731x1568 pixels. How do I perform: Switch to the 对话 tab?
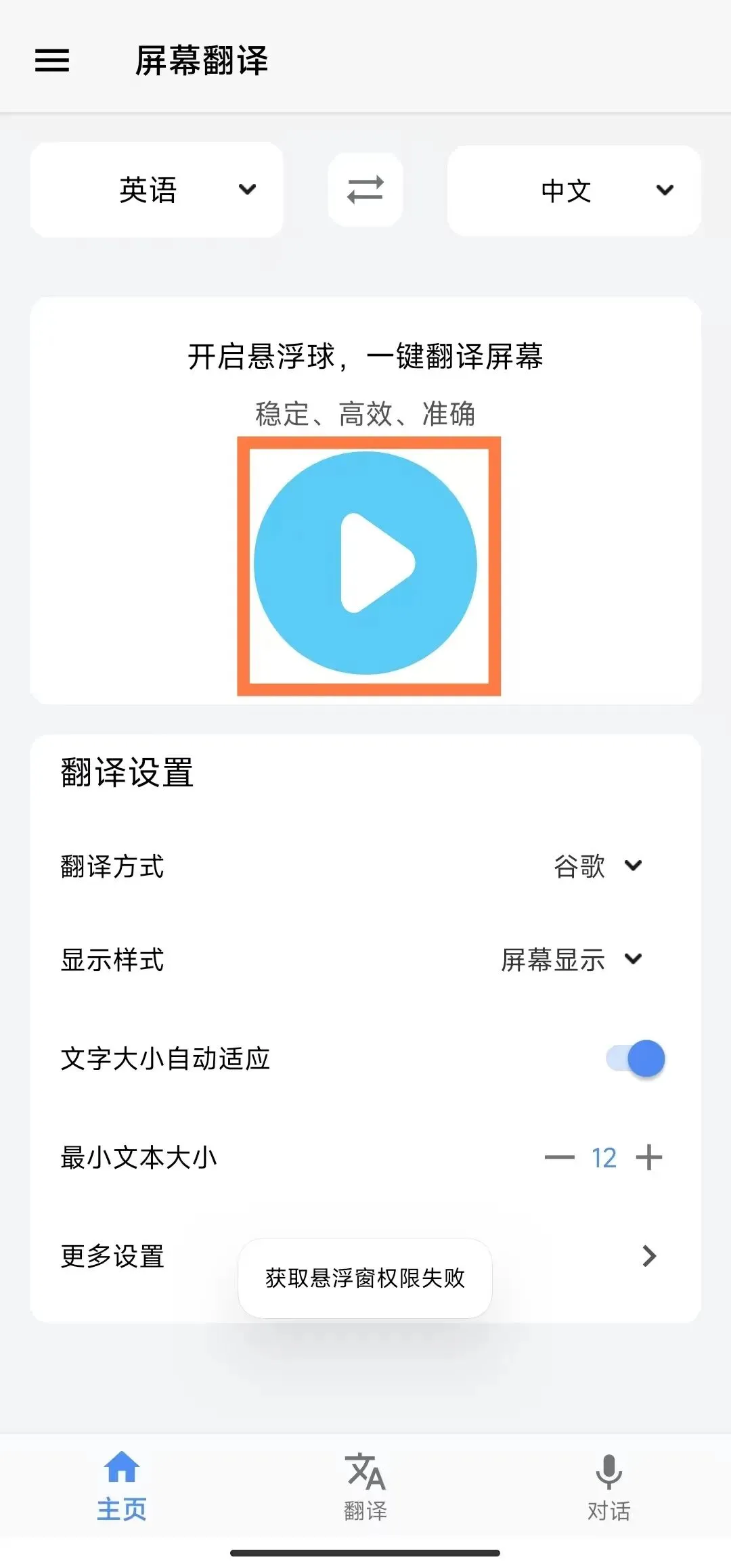[x=608, y=1487]
